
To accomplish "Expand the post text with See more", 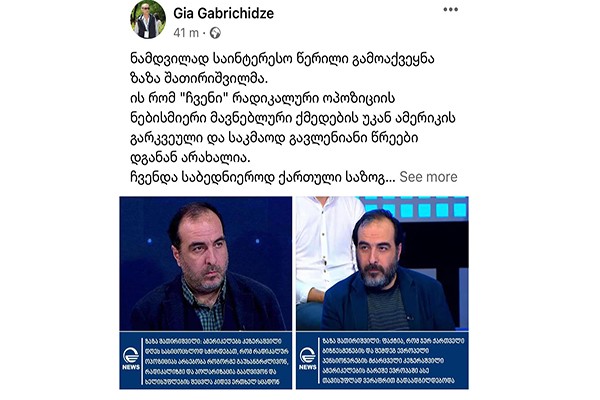I will click(428, 177).
